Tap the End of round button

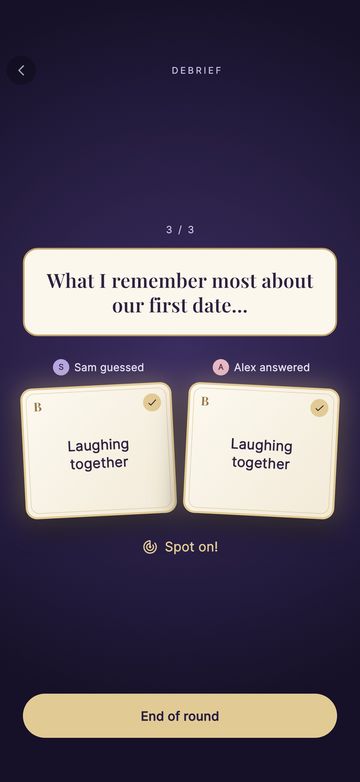(x=180, y=716)
